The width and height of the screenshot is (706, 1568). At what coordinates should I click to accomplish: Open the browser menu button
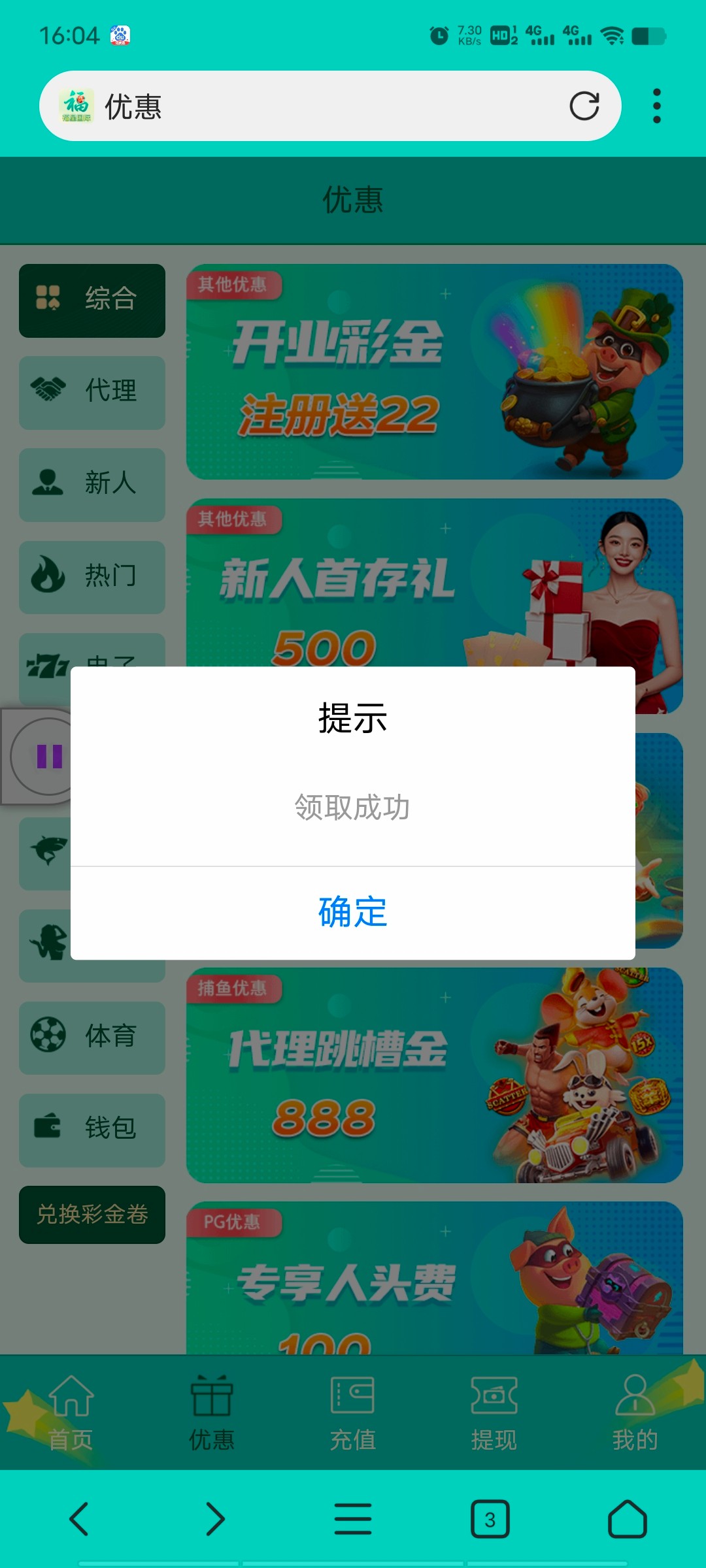tap(353, 1518)
